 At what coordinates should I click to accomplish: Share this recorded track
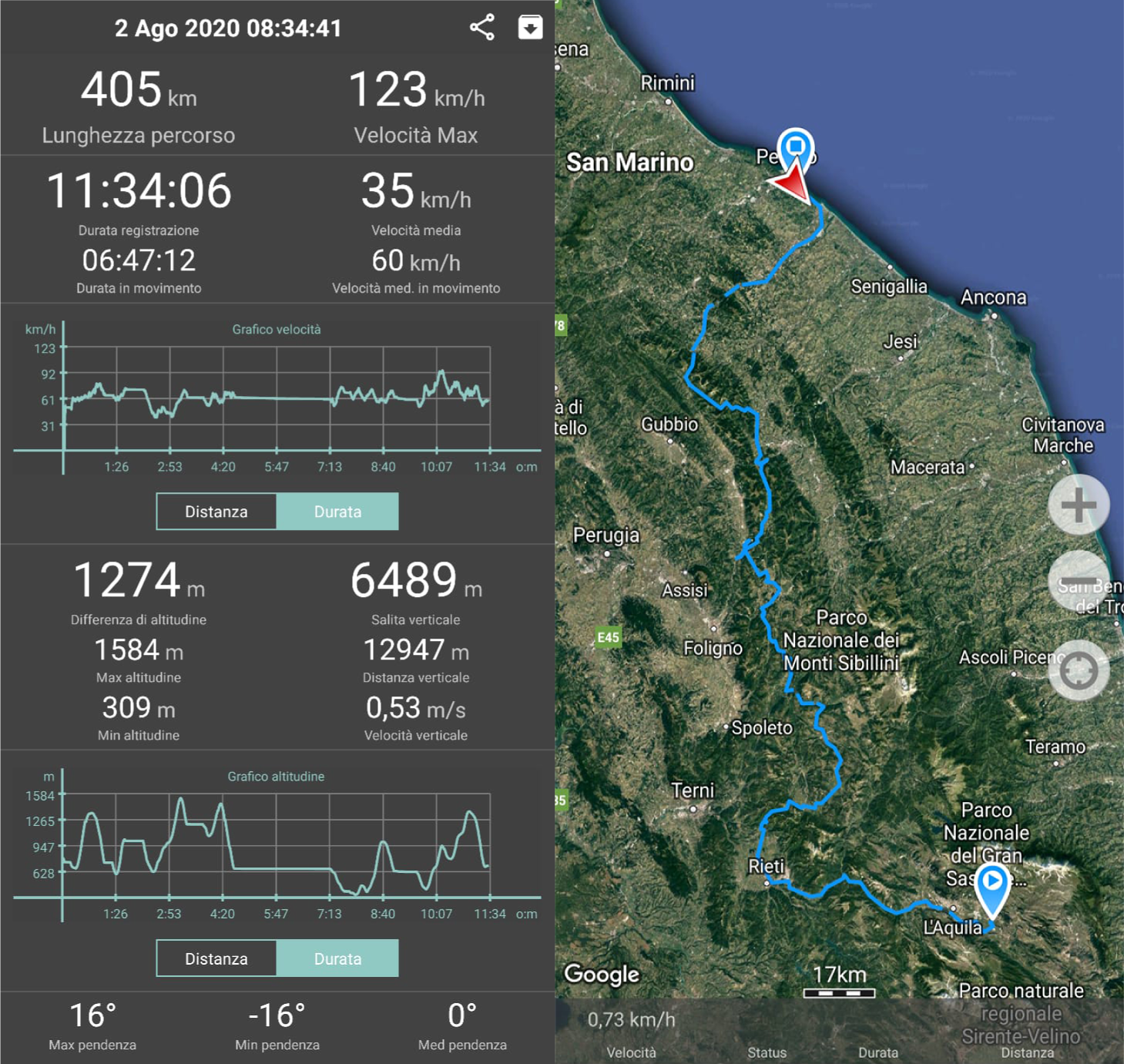[482, 28]
